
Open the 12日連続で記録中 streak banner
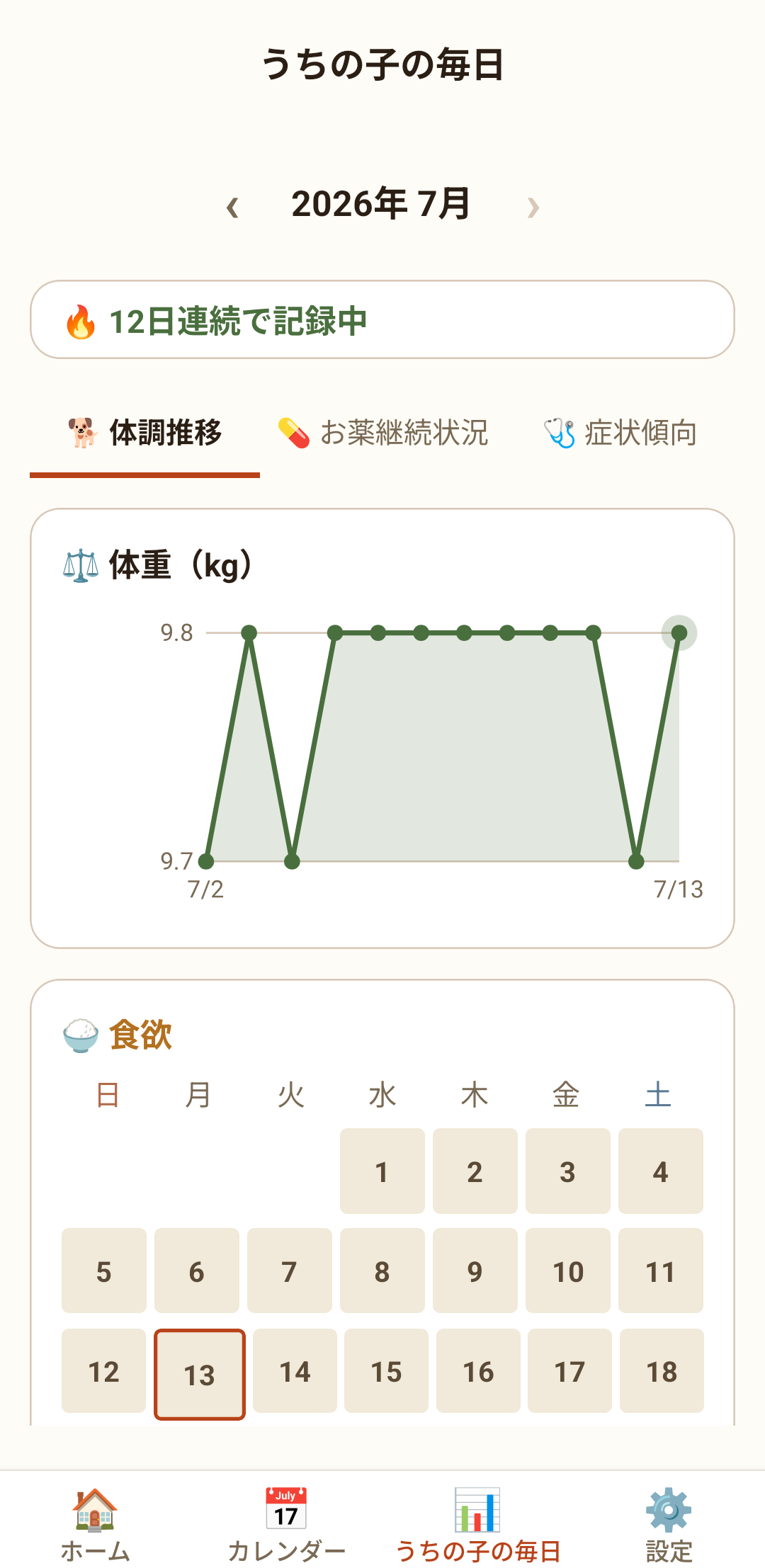pos(382,319)
